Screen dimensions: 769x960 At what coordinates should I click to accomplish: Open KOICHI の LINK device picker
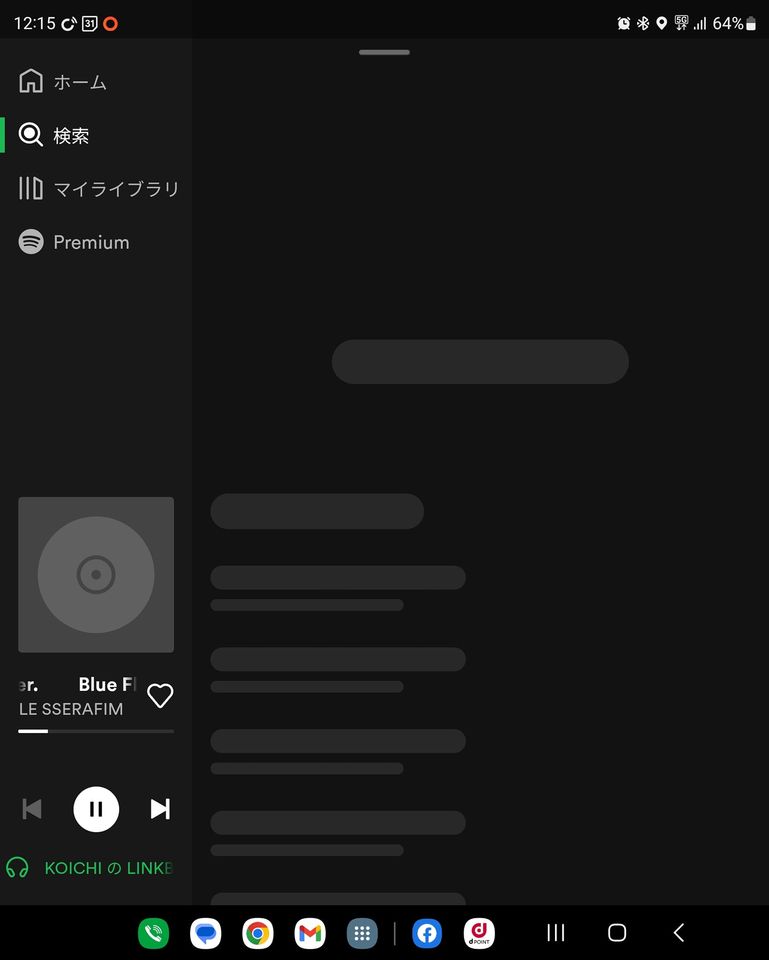tap(89, 868)
